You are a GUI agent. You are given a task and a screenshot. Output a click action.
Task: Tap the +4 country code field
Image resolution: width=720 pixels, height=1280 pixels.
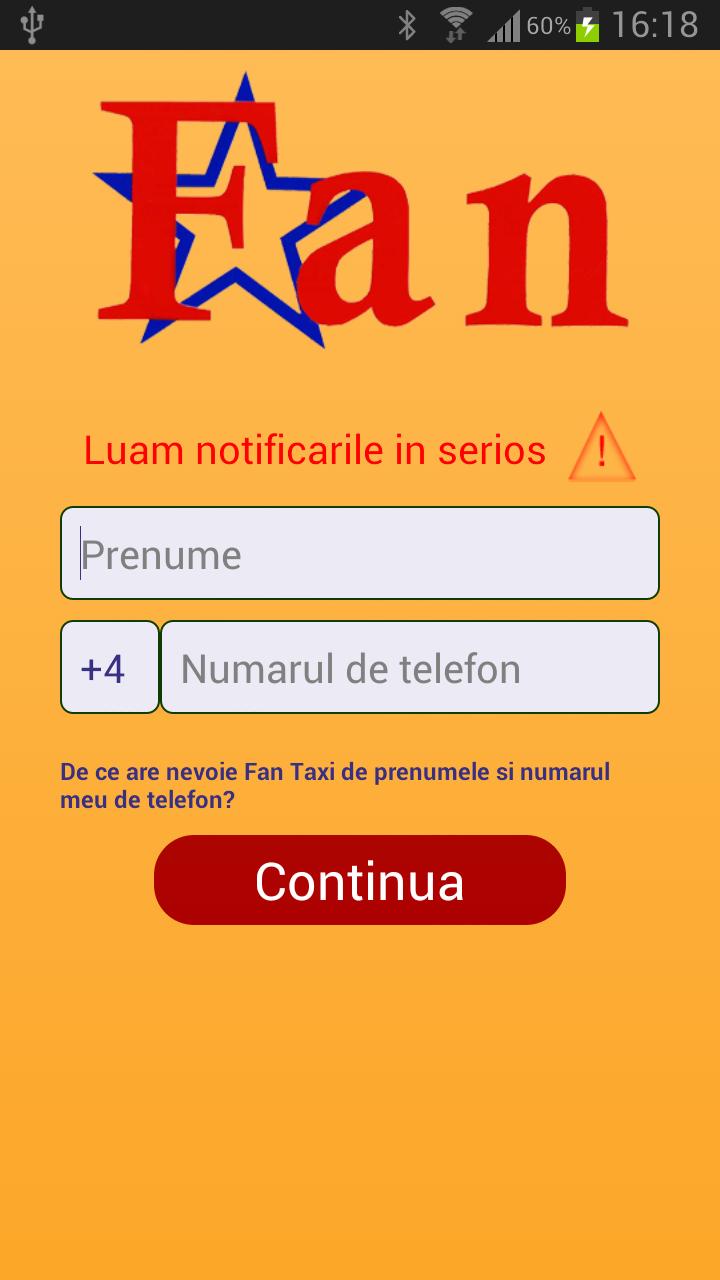click(110, 667)
